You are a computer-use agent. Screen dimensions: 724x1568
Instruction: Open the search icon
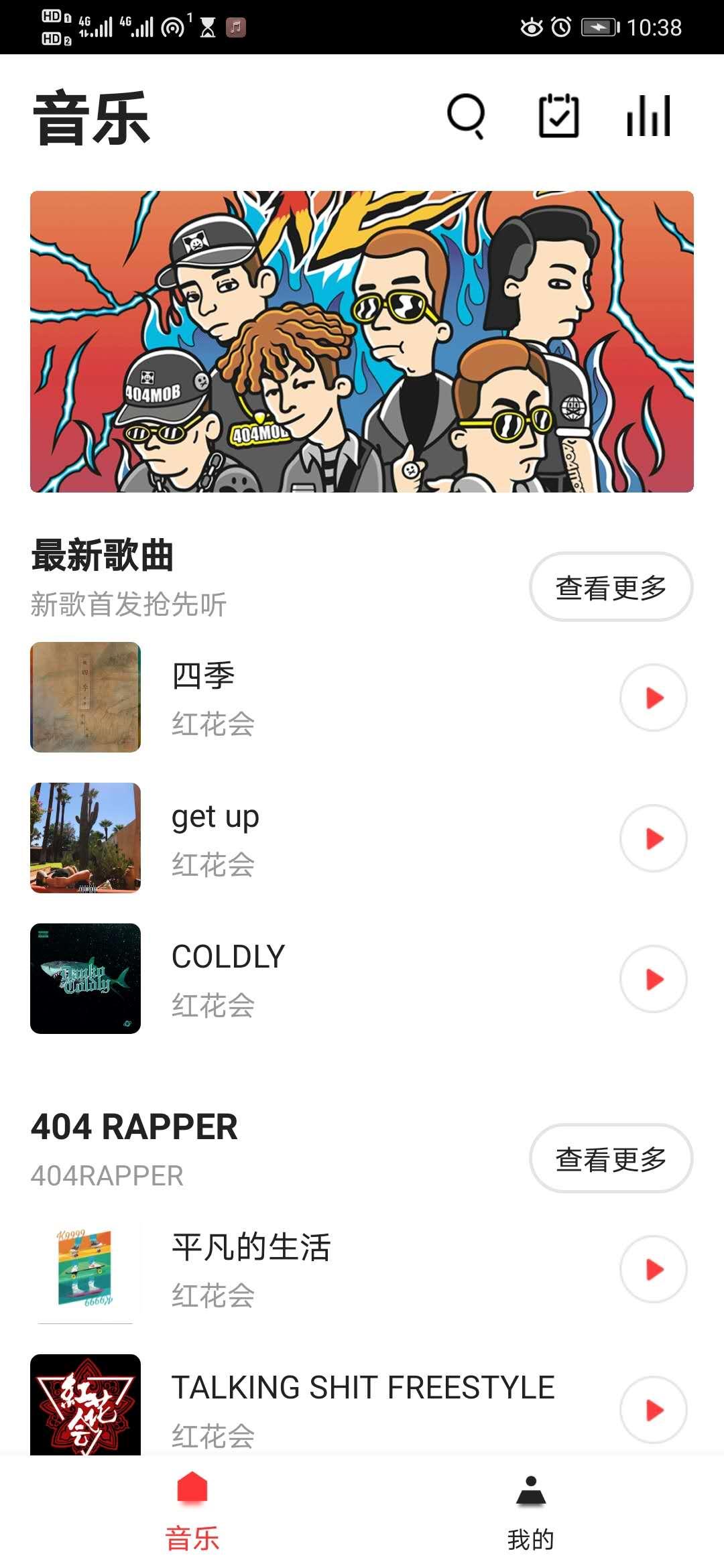point(466,117)
